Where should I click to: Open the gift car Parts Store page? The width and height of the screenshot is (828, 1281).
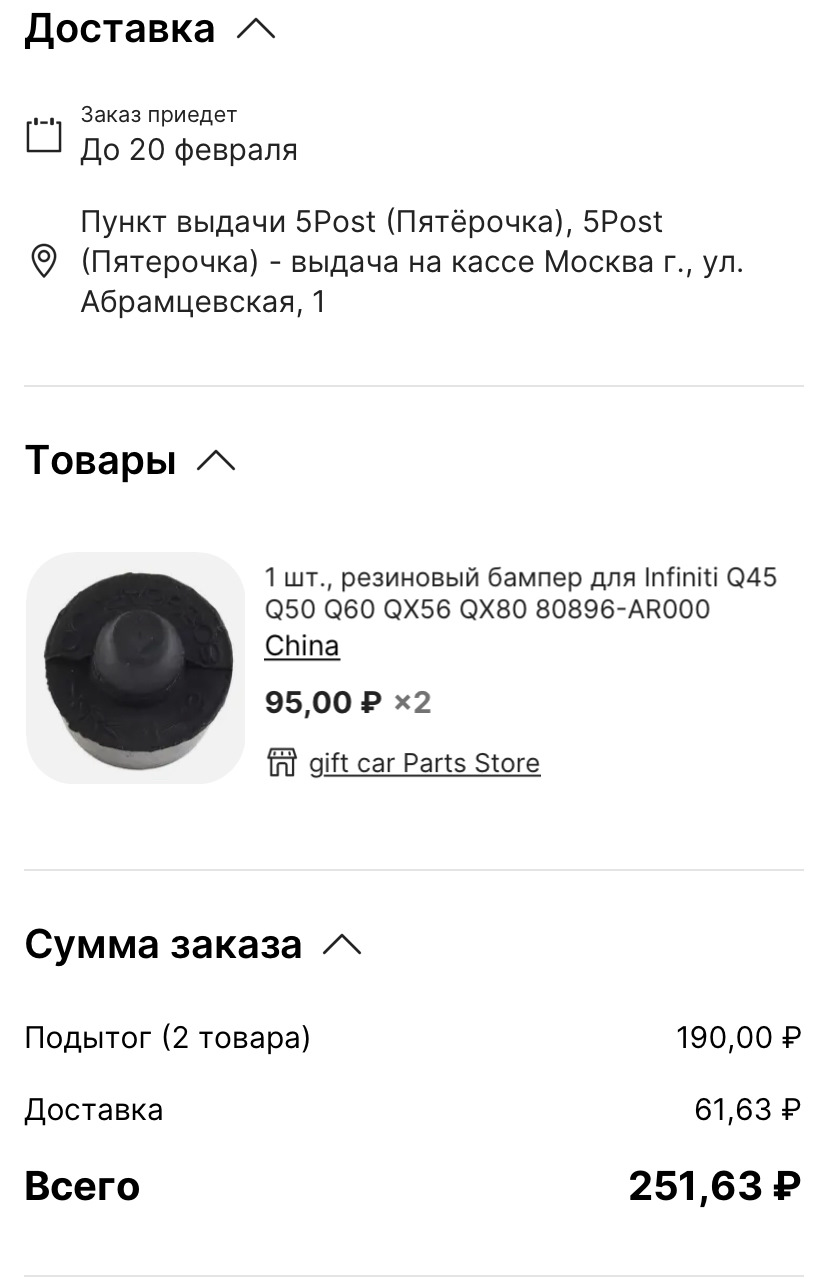click(424, 763)
